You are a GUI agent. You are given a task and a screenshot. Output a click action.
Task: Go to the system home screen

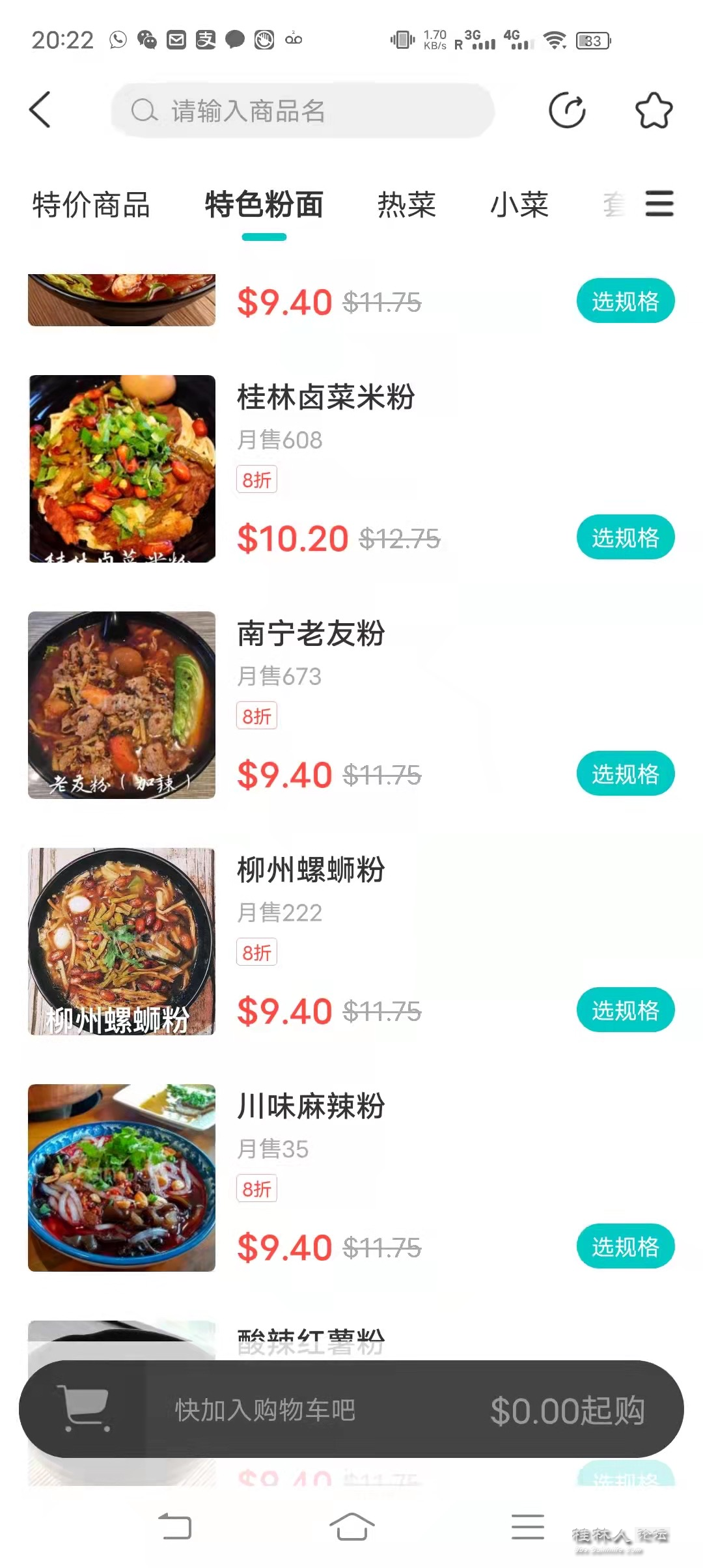(351, 1527)
